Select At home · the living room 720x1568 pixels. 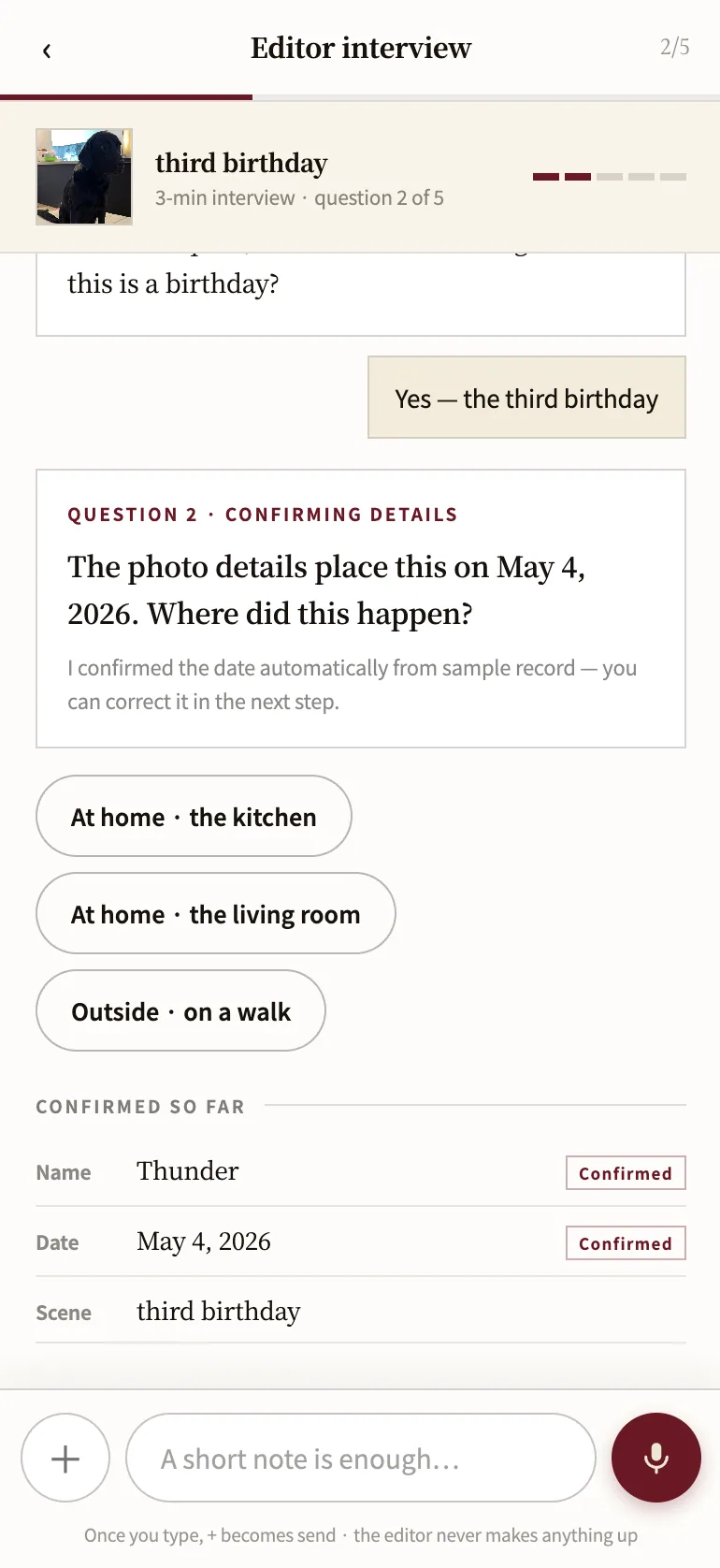[x=216, y=913]
